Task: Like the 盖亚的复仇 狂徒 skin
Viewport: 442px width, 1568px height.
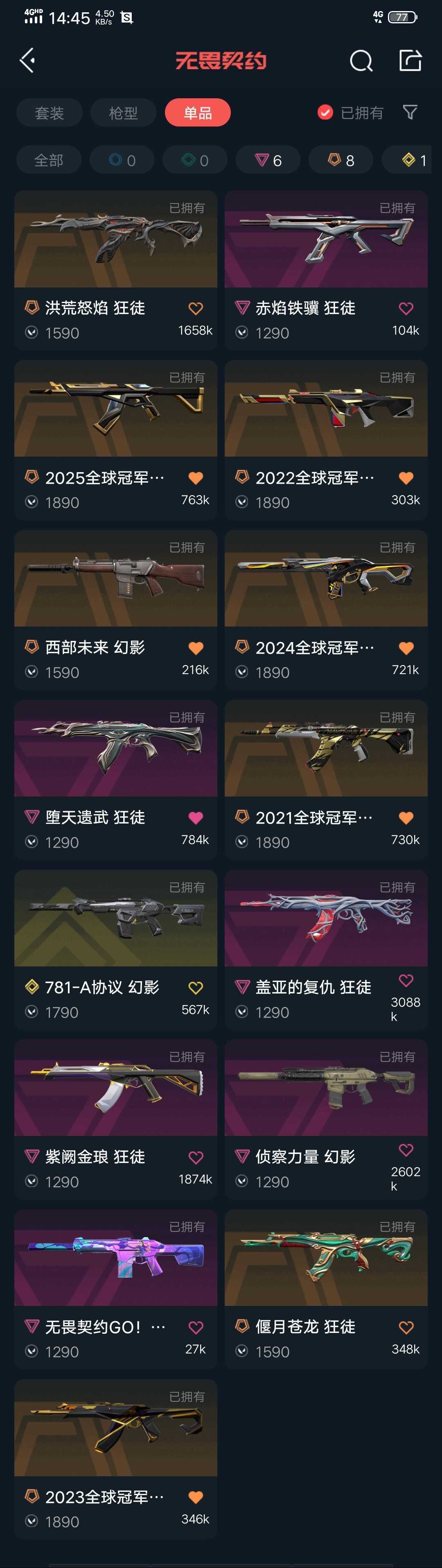Action: (406, 981)
